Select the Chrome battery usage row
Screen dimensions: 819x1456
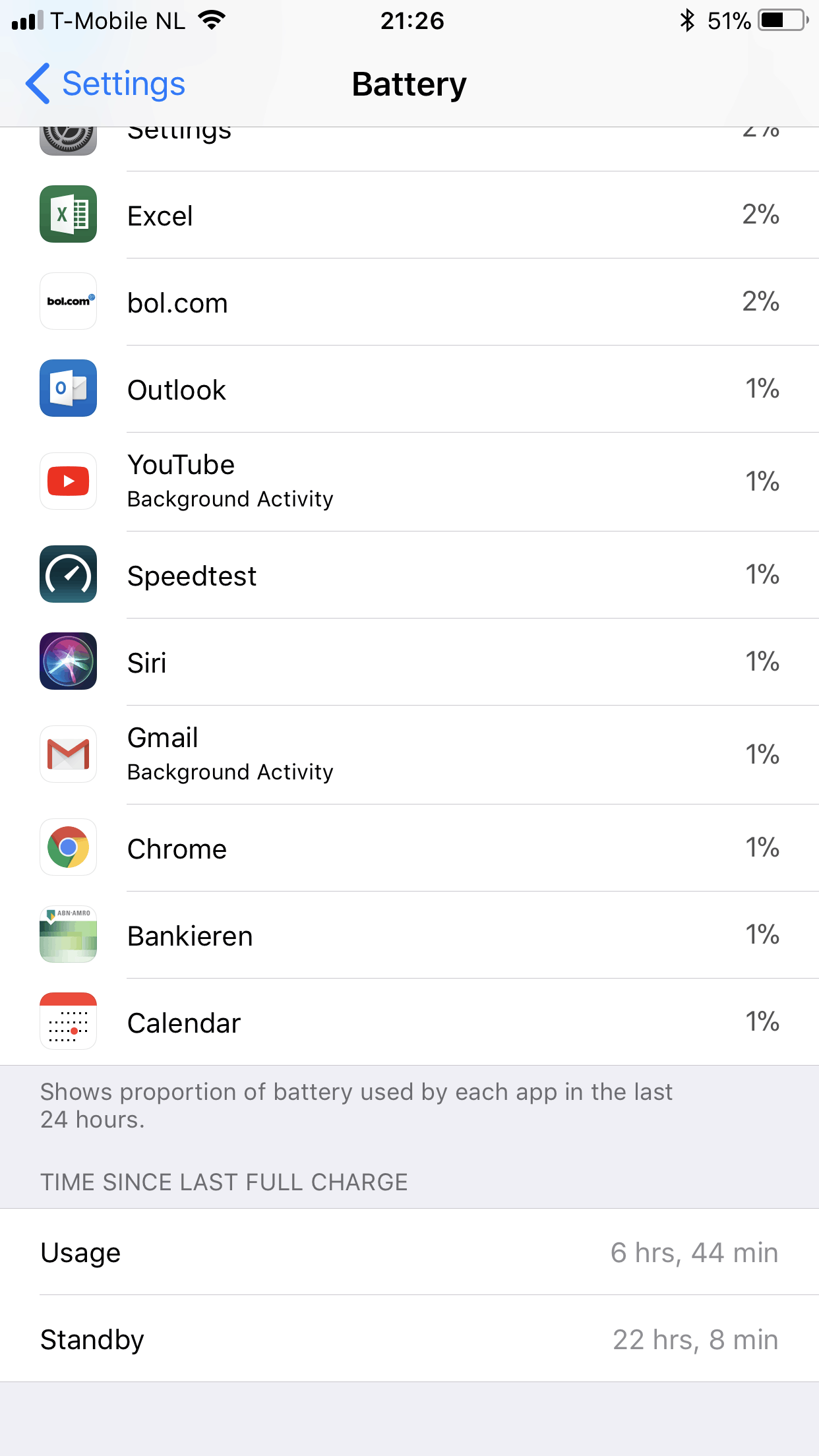(409, 848)
